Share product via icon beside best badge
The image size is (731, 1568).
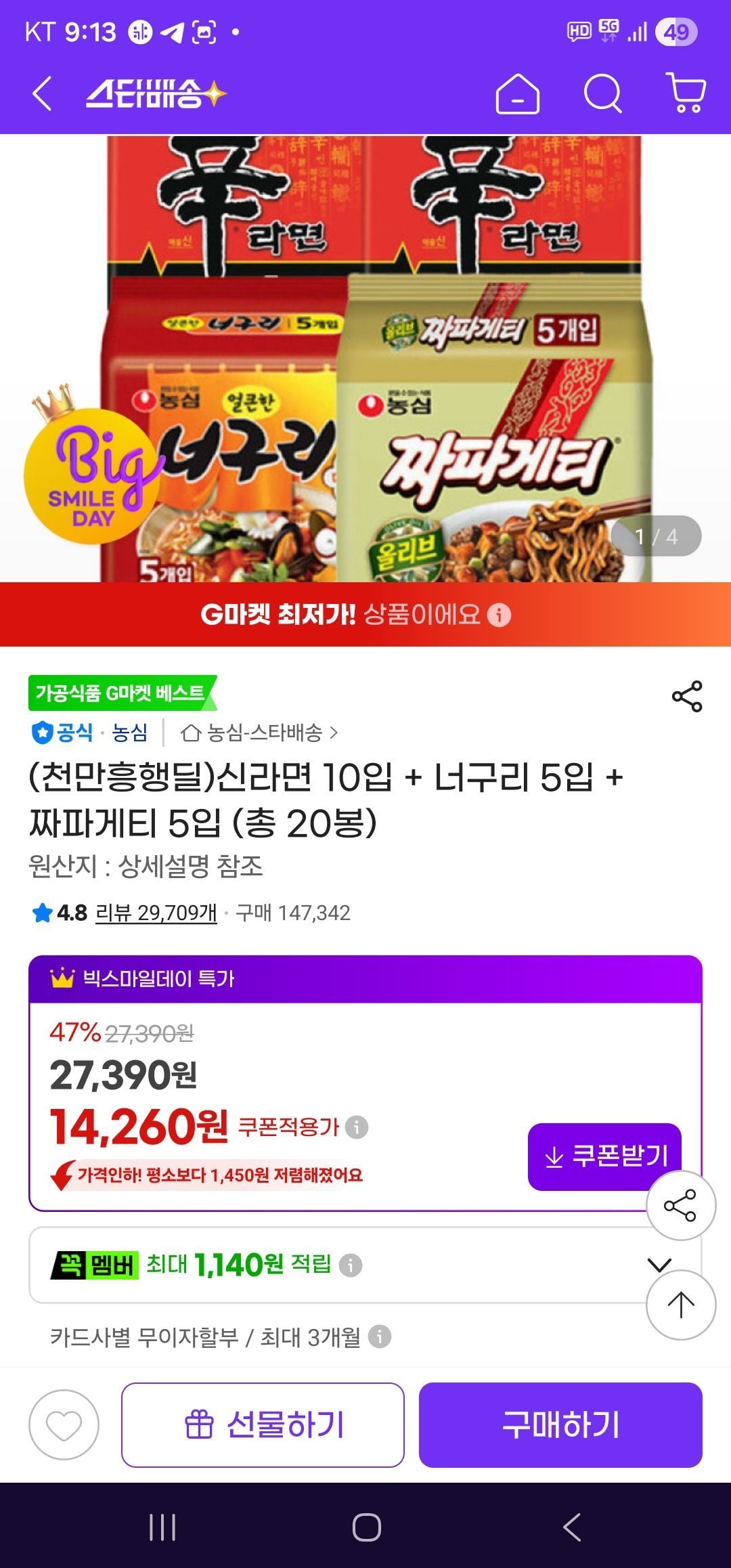tap(687, 697)
